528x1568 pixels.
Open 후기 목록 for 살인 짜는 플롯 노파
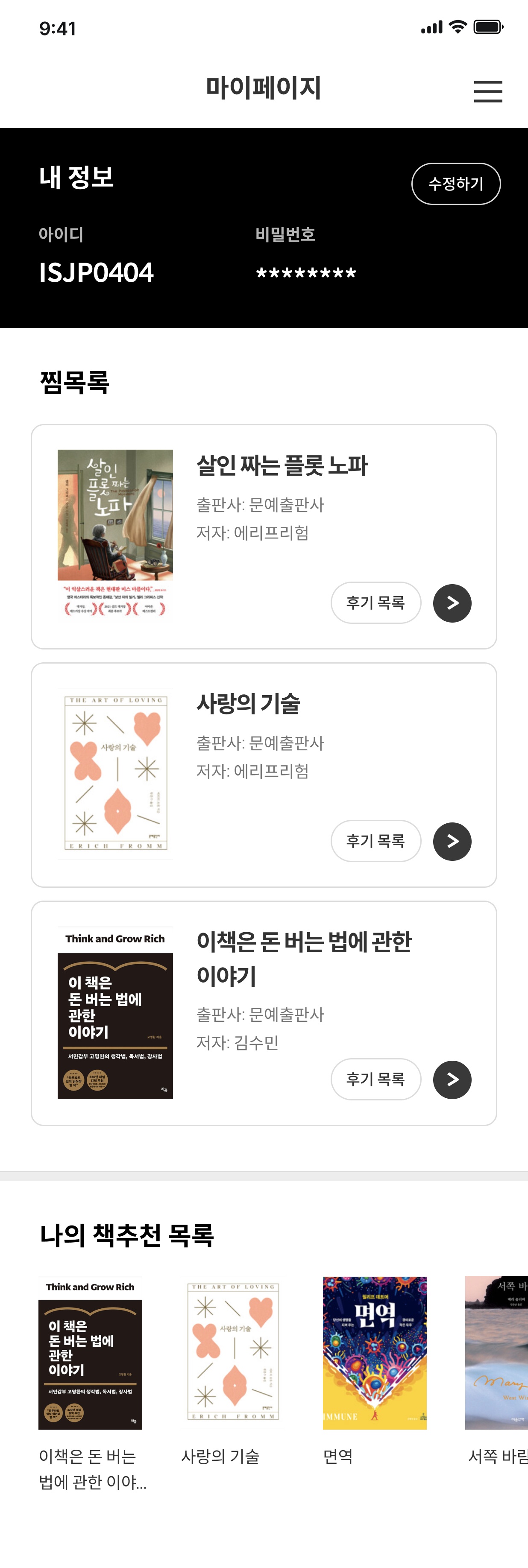click(376, 603)
